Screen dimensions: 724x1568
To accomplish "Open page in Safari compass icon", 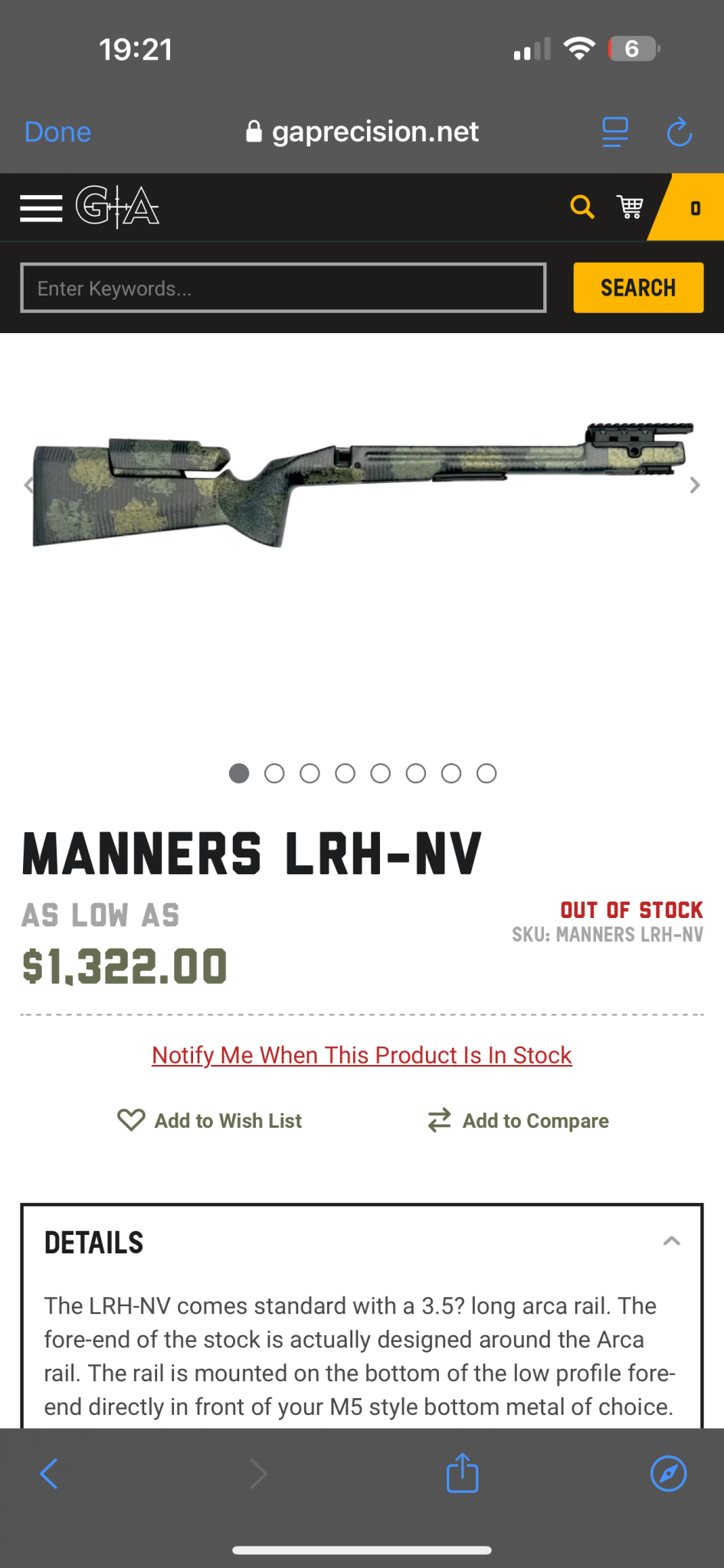I will (x=668, y=1473).
